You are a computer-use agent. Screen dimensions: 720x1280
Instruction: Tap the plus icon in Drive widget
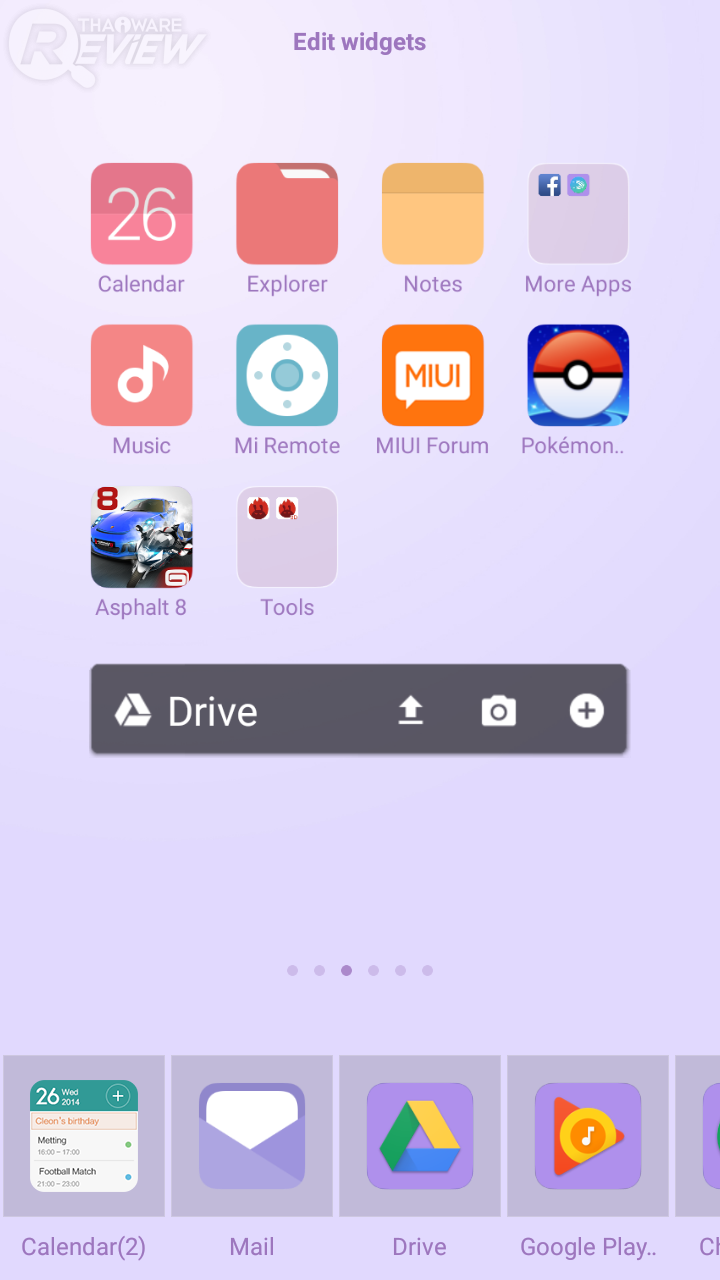(586, 711)
